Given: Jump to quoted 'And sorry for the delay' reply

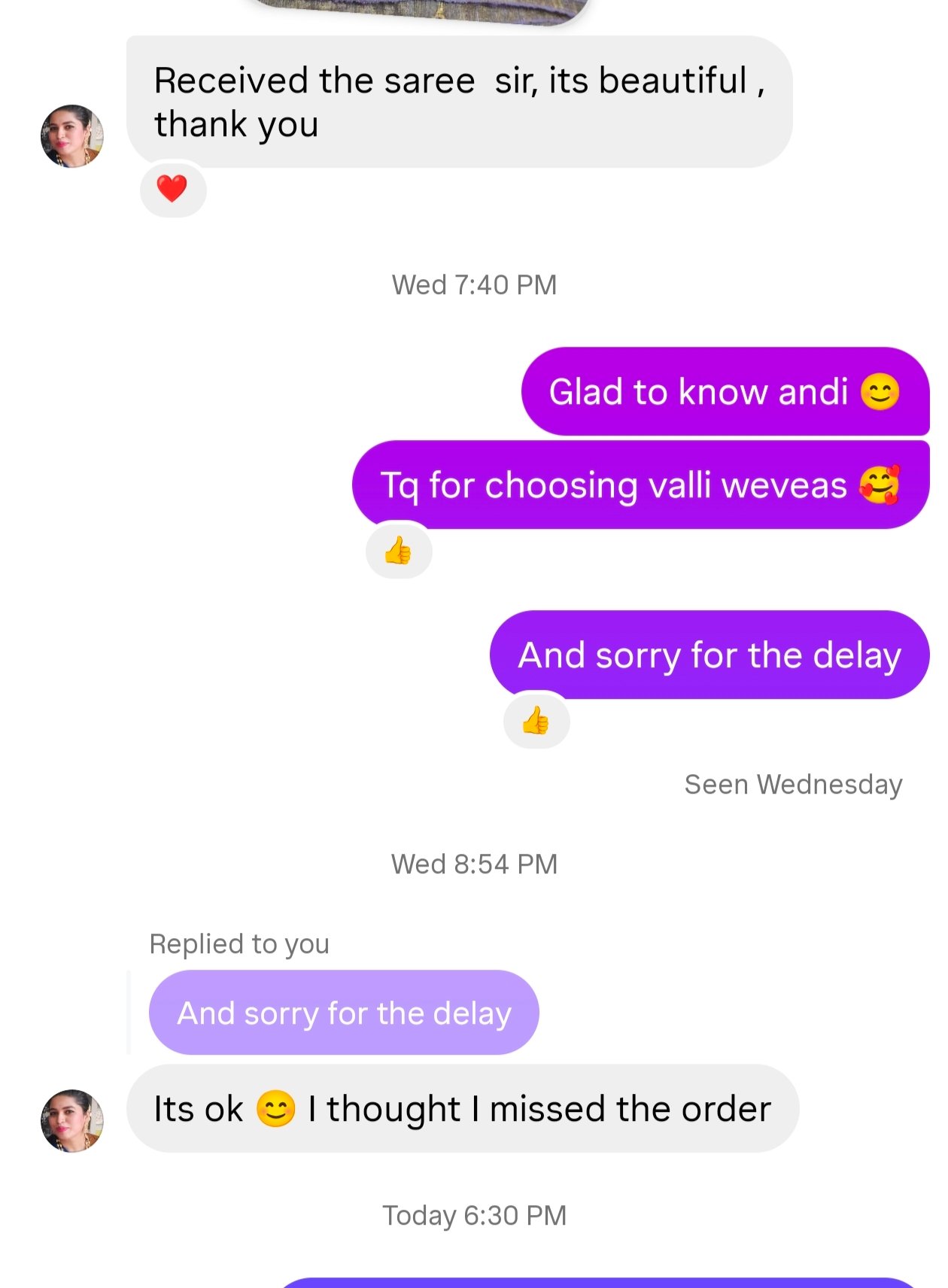Looking at the screenshot, I should pyautogui.click(x=344, y=1013).
